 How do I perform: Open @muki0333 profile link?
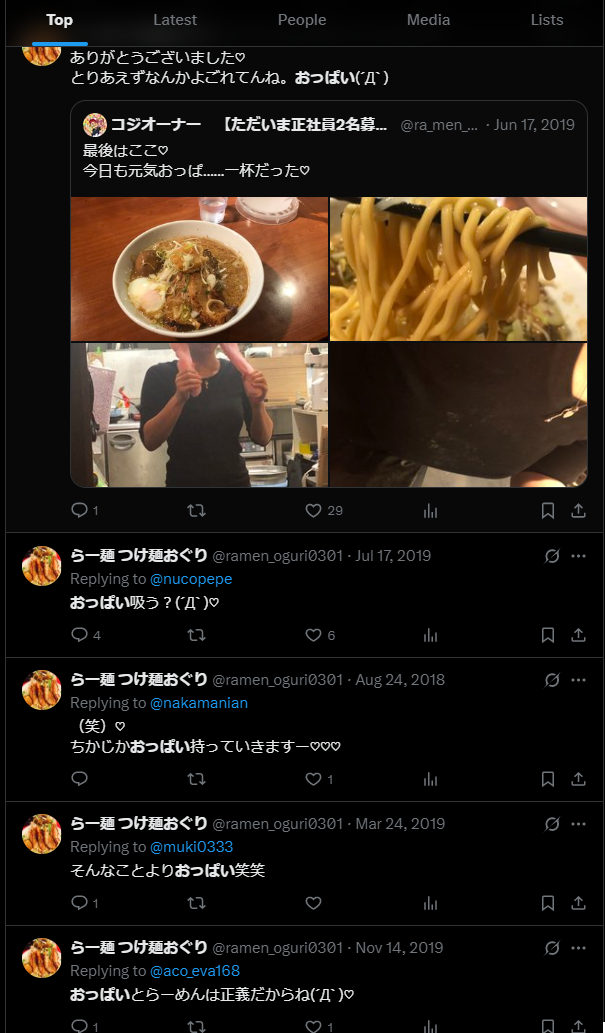[x=192, y=847]
